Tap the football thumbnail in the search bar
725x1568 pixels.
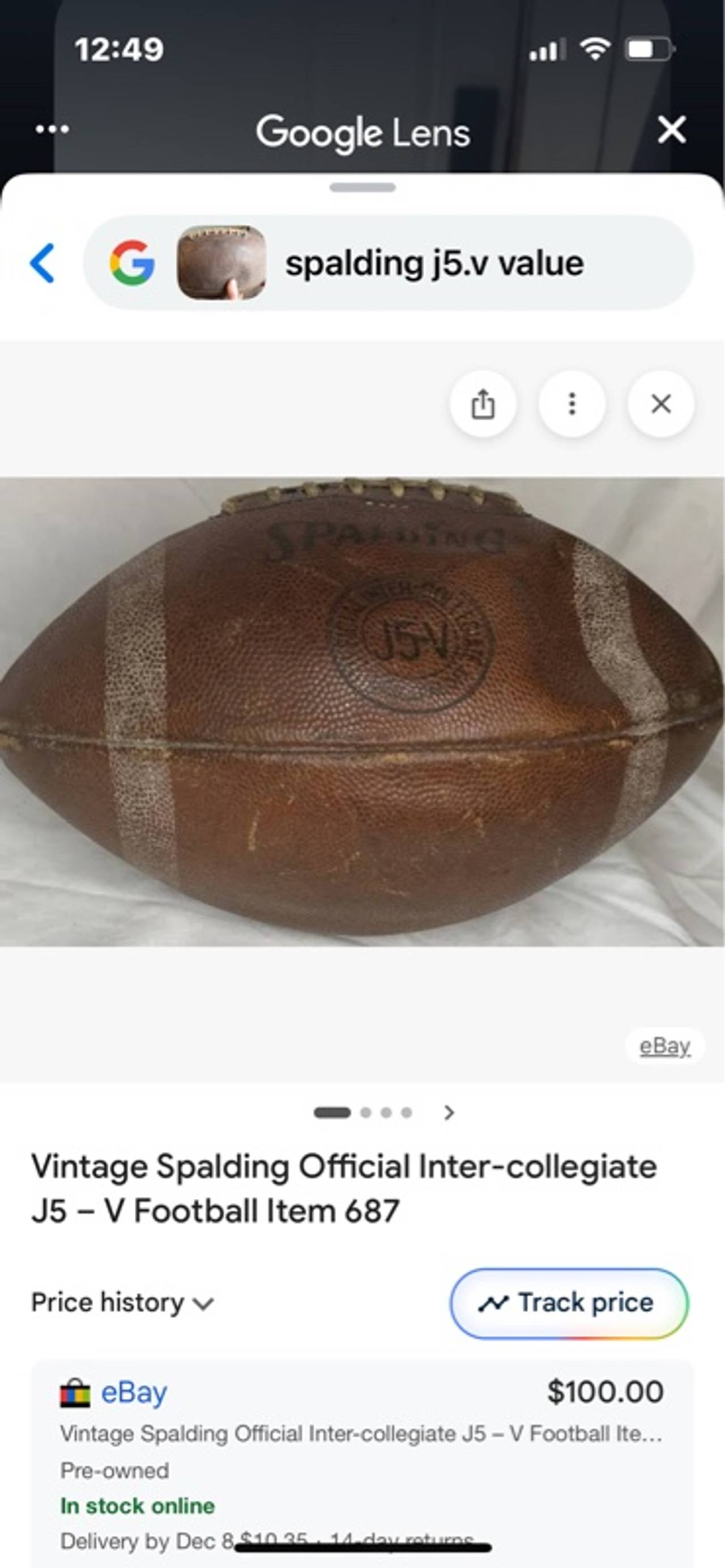221,263
